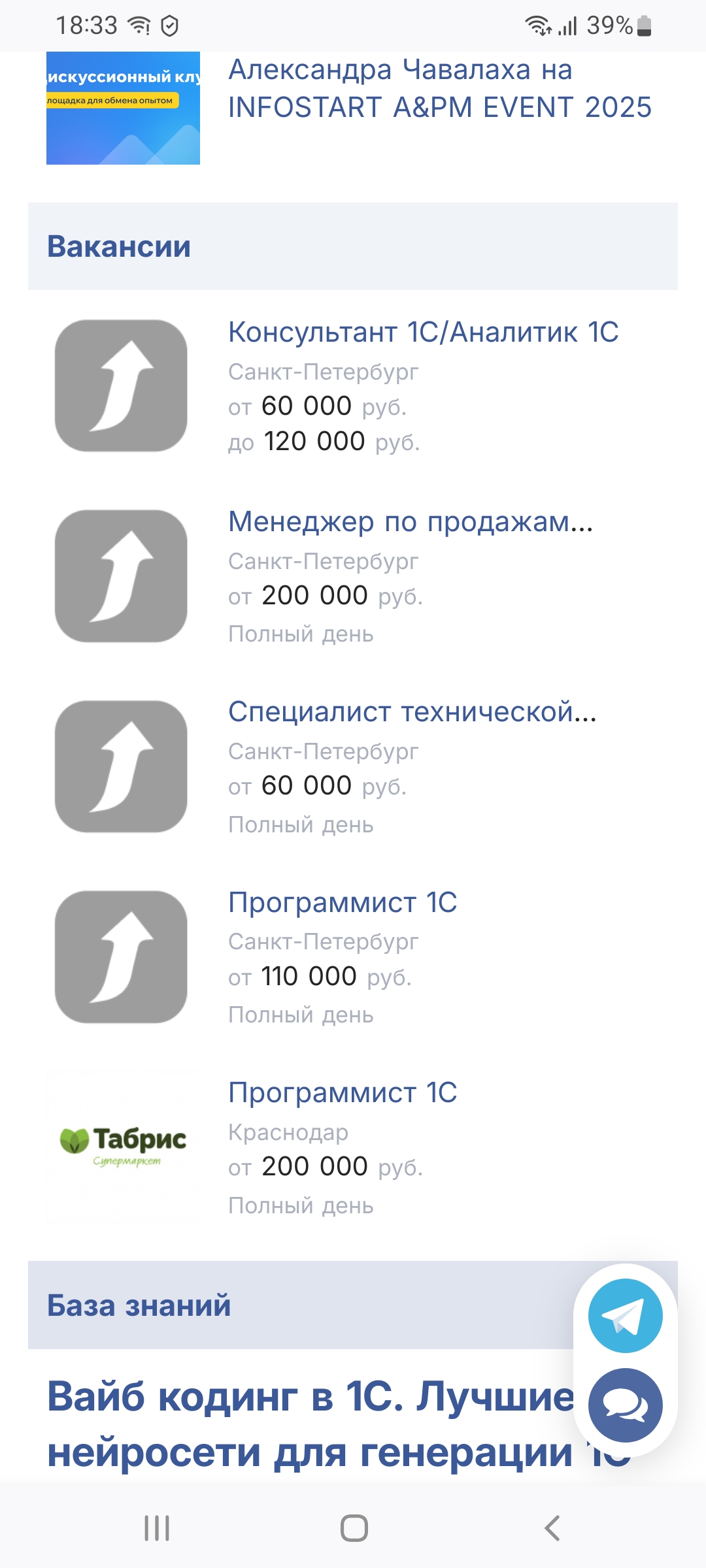Go to the home screen
This screenshot has width=706, height=1568.
click(x=354, y=1528)
